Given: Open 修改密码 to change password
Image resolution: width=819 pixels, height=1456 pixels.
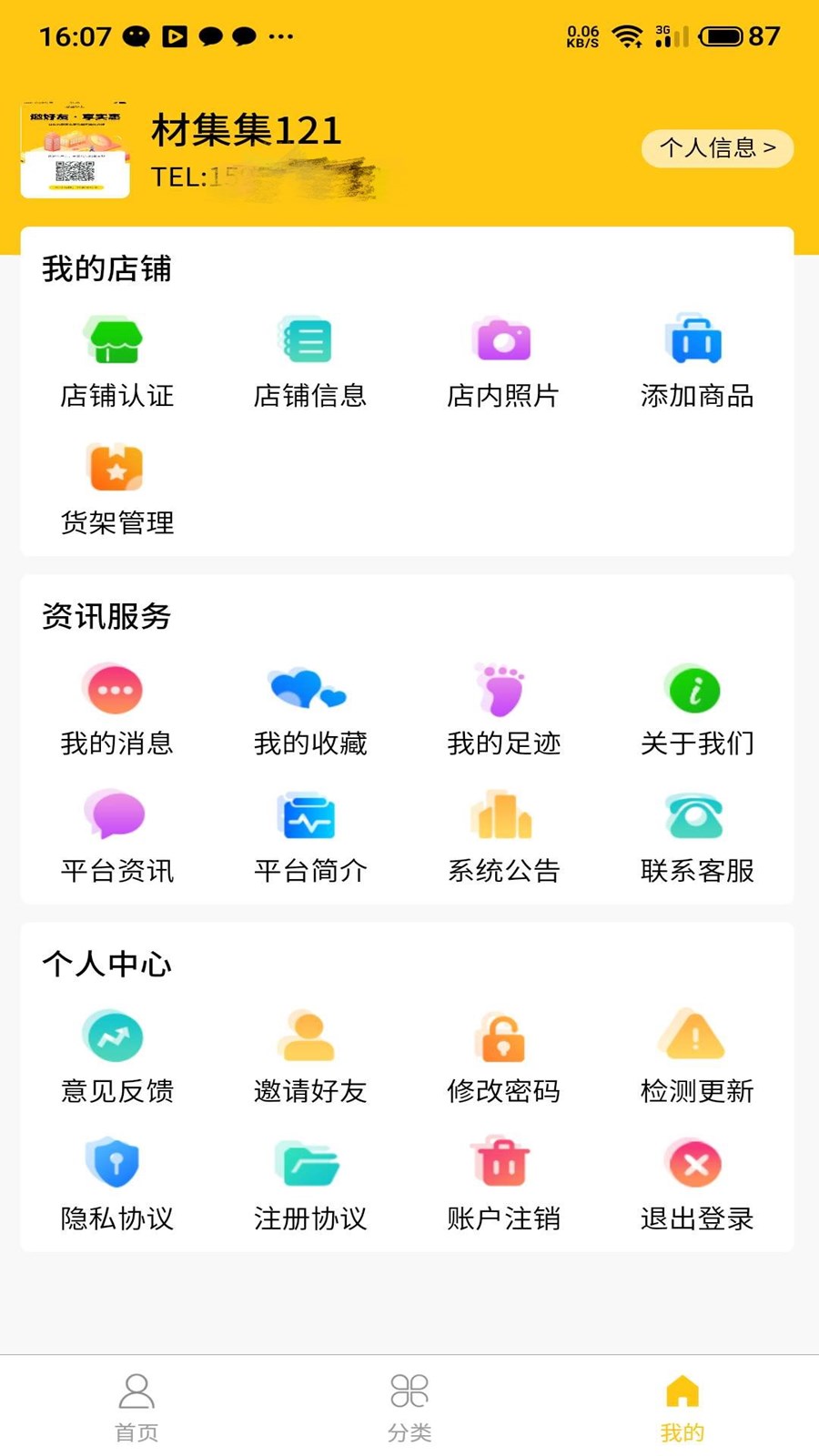Looking at the screenshot, I should click(x=502, y=1057).
